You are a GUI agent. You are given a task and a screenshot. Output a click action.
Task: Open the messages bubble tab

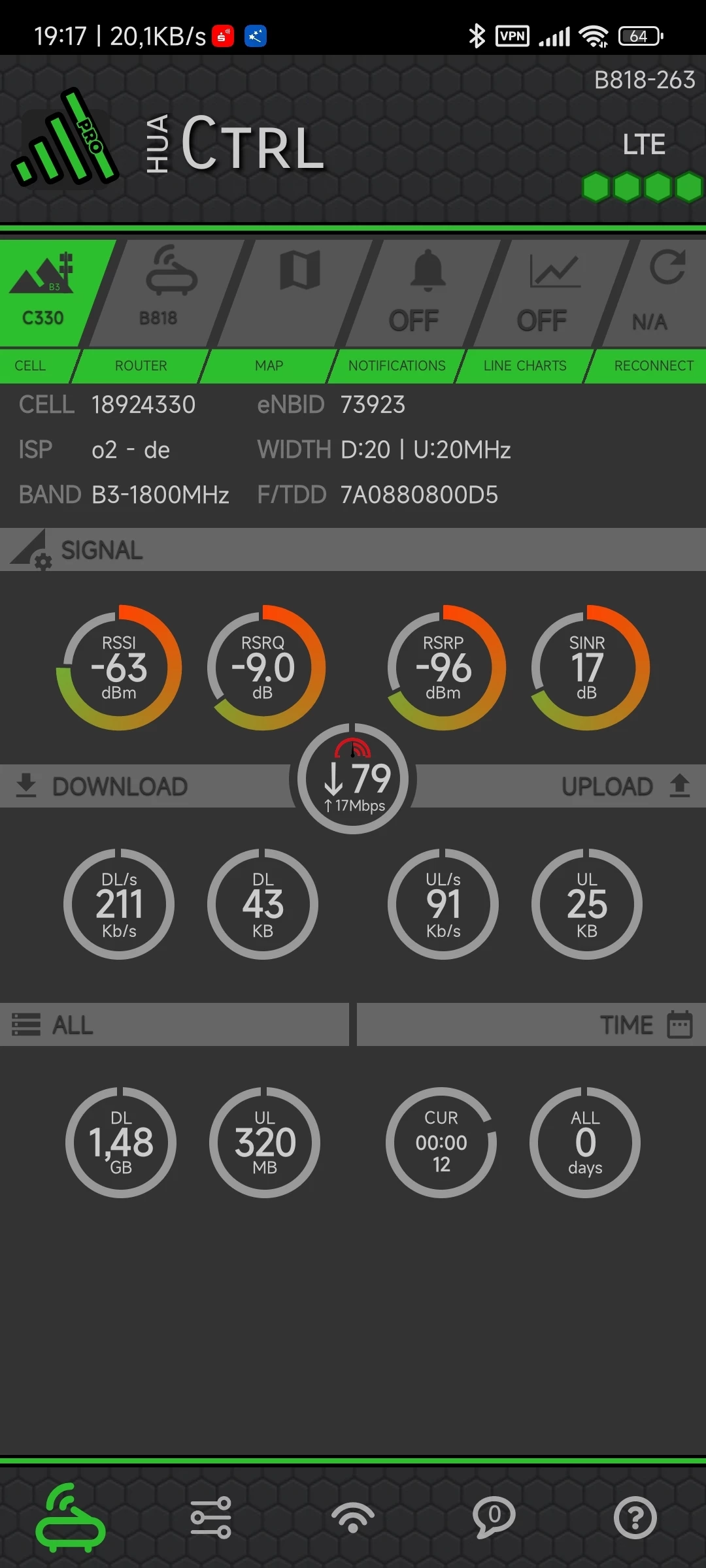494,1517
